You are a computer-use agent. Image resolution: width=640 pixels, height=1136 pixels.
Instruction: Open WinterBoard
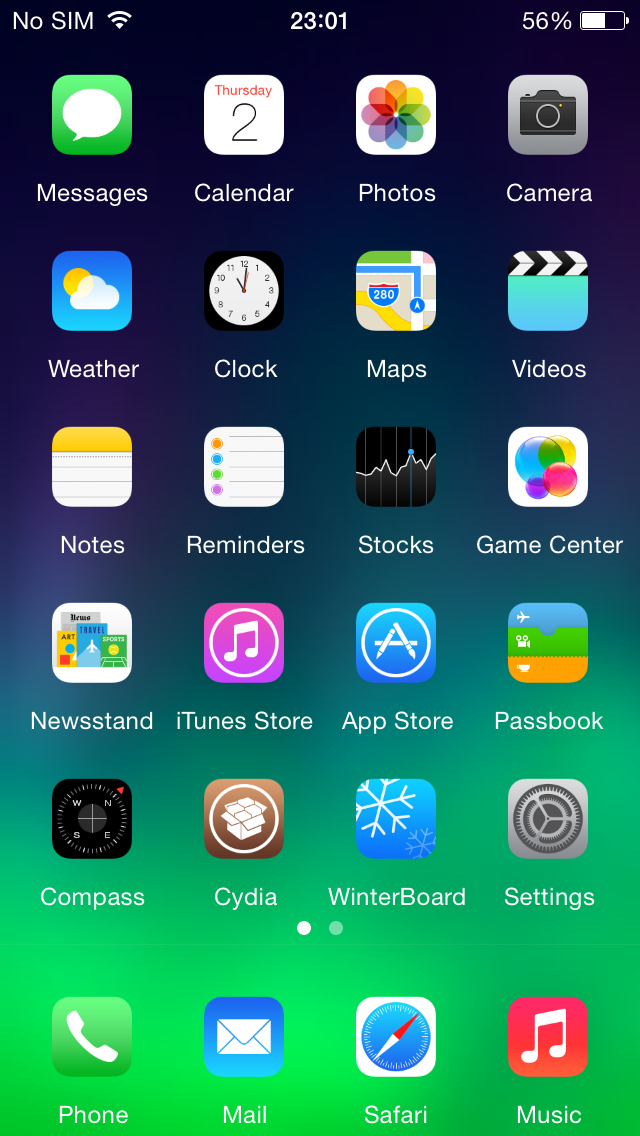coord(396,819)
